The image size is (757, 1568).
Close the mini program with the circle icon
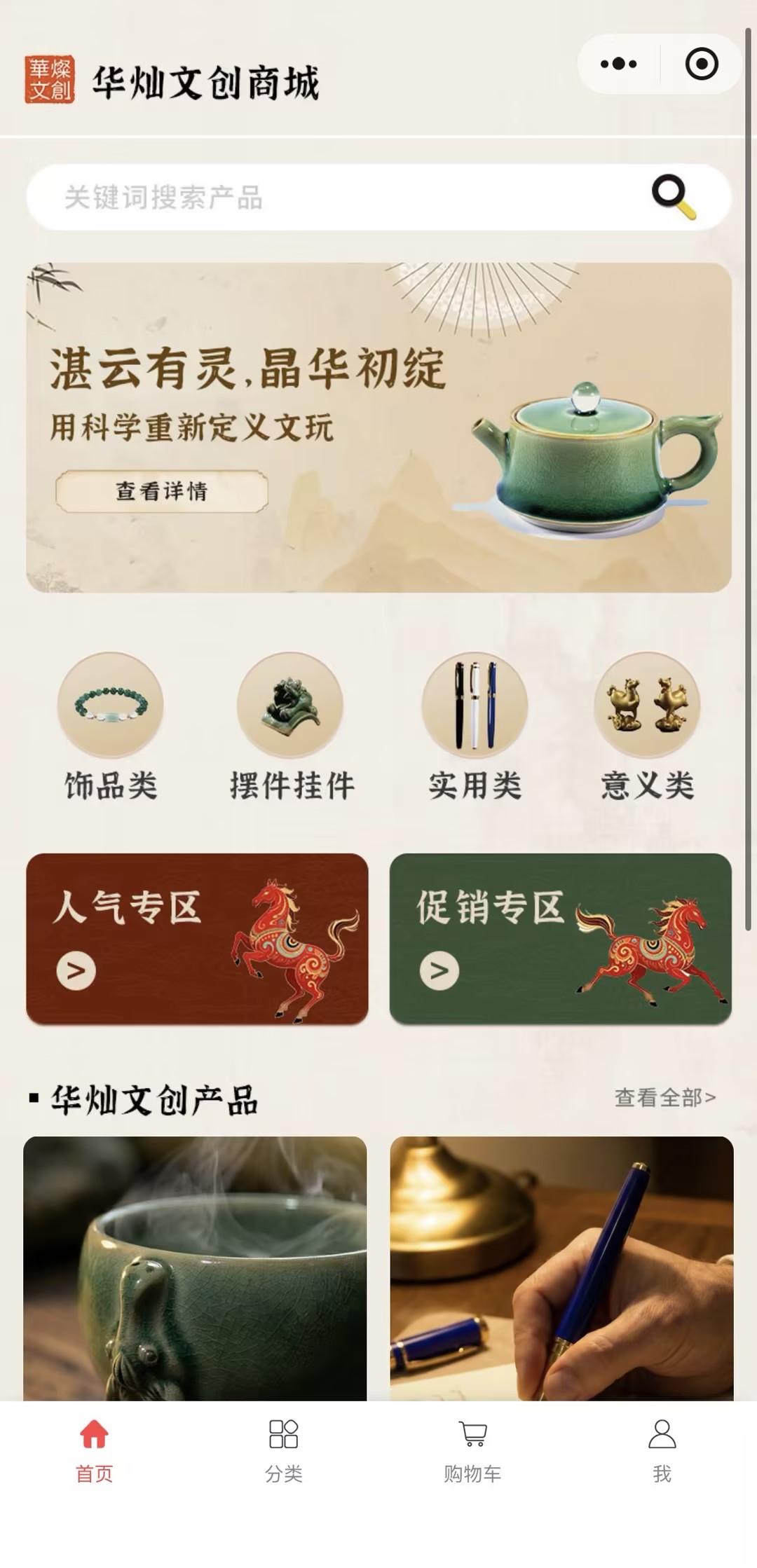pyautogui.click(x=701, y=64)
